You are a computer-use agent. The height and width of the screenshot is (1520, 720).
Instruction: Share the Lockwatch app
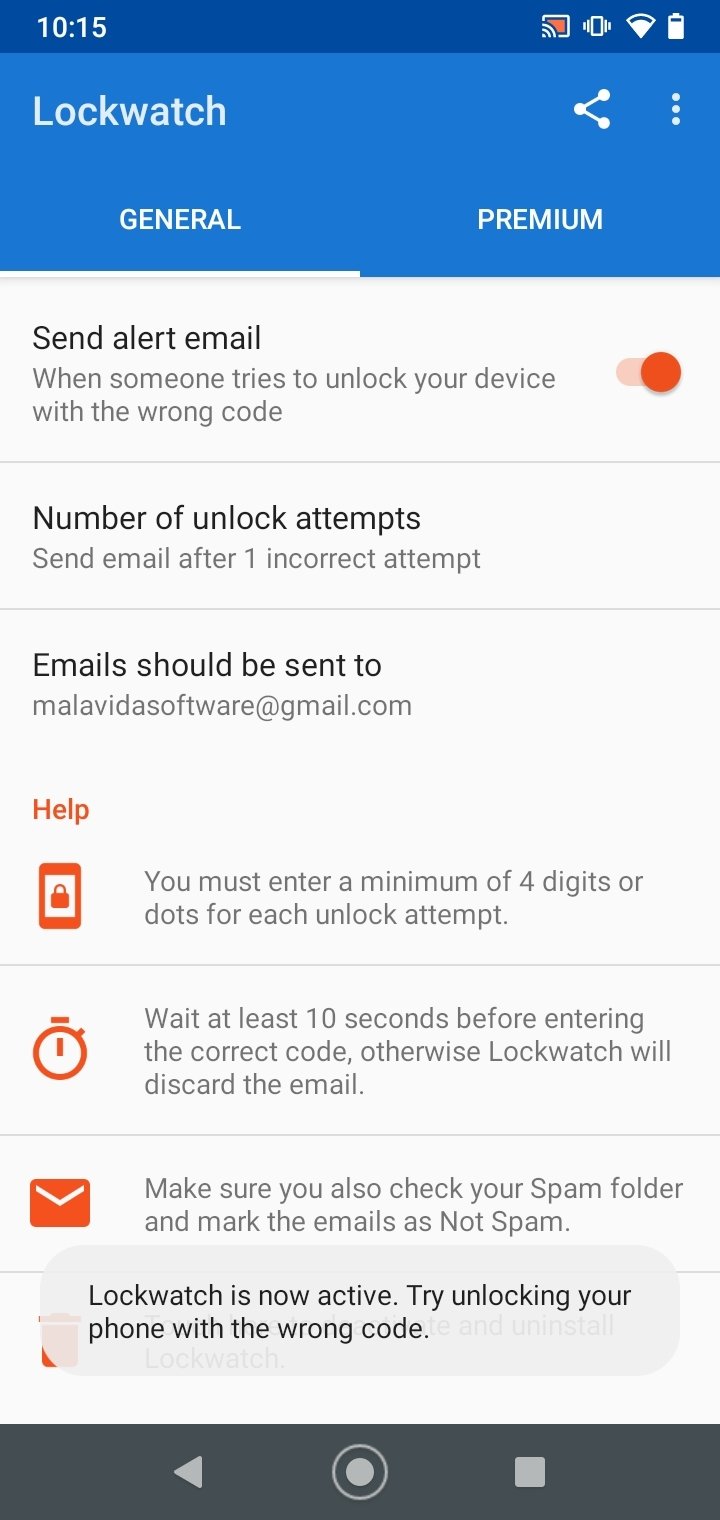(592, 110)
